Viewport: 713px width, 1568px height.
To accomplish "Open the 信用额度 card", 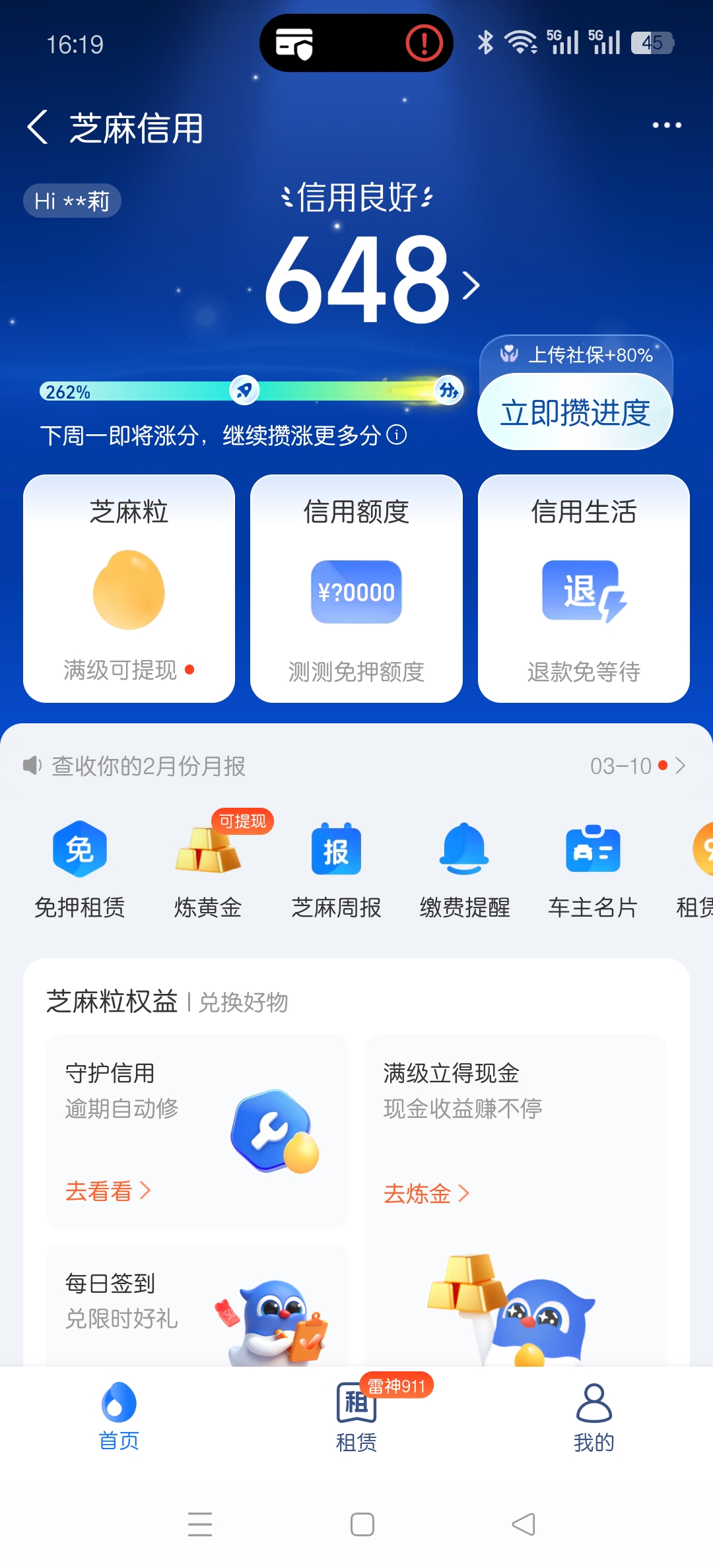I will click(x=356, y=588).
